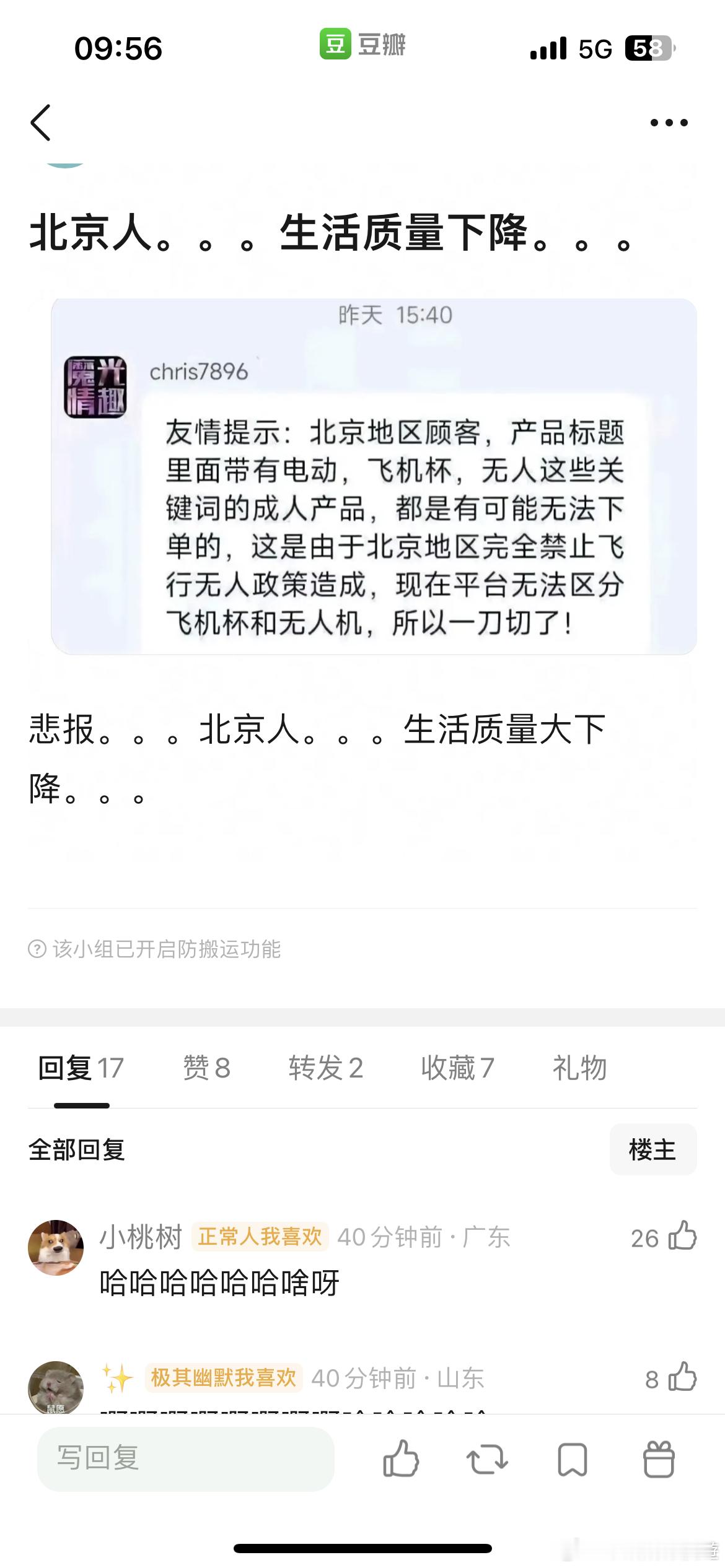Switch to the 转发 2 tab
This screenshot has height=1568, width=725.
pos(325,1068)
